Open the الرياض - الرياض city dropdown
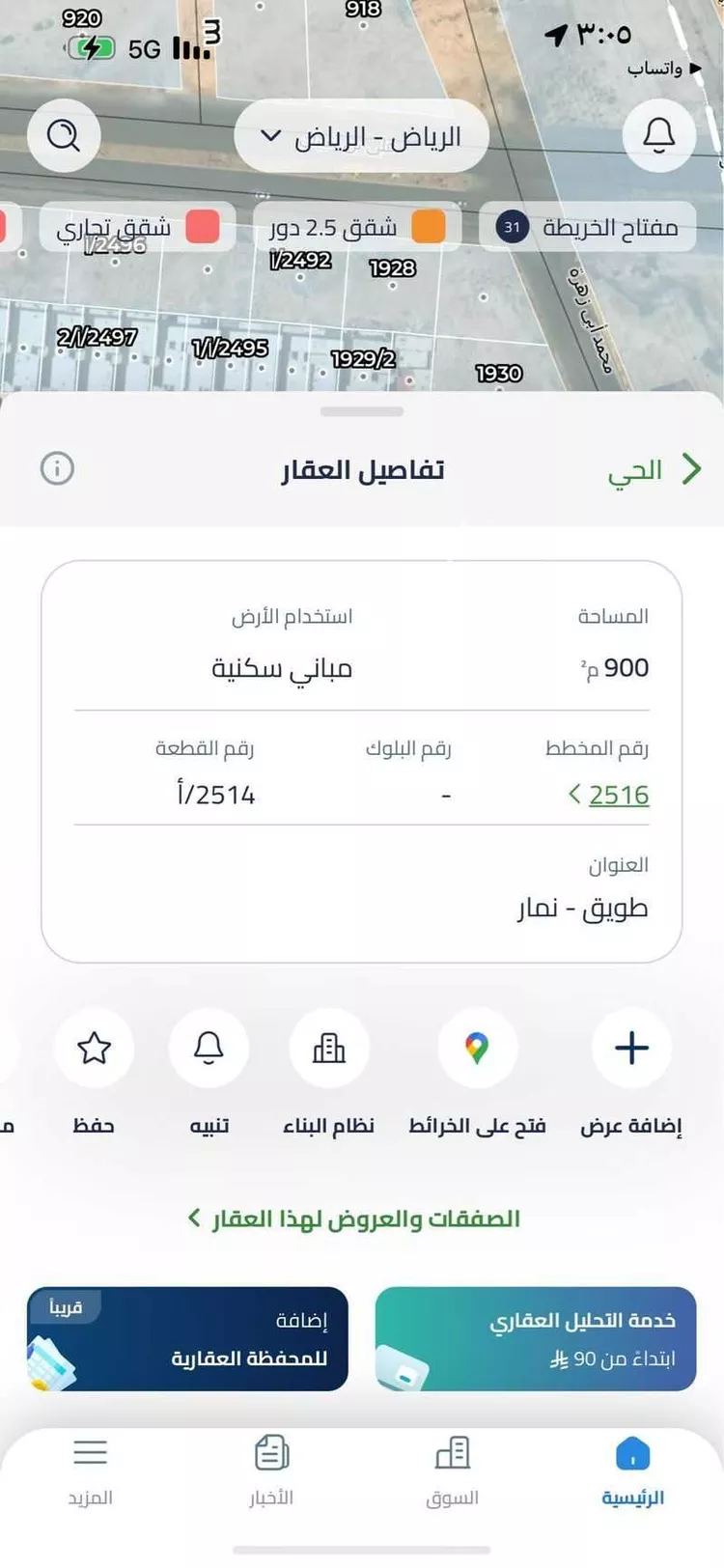The width and height of the screenshot is (724, 1568). point(362,136)
